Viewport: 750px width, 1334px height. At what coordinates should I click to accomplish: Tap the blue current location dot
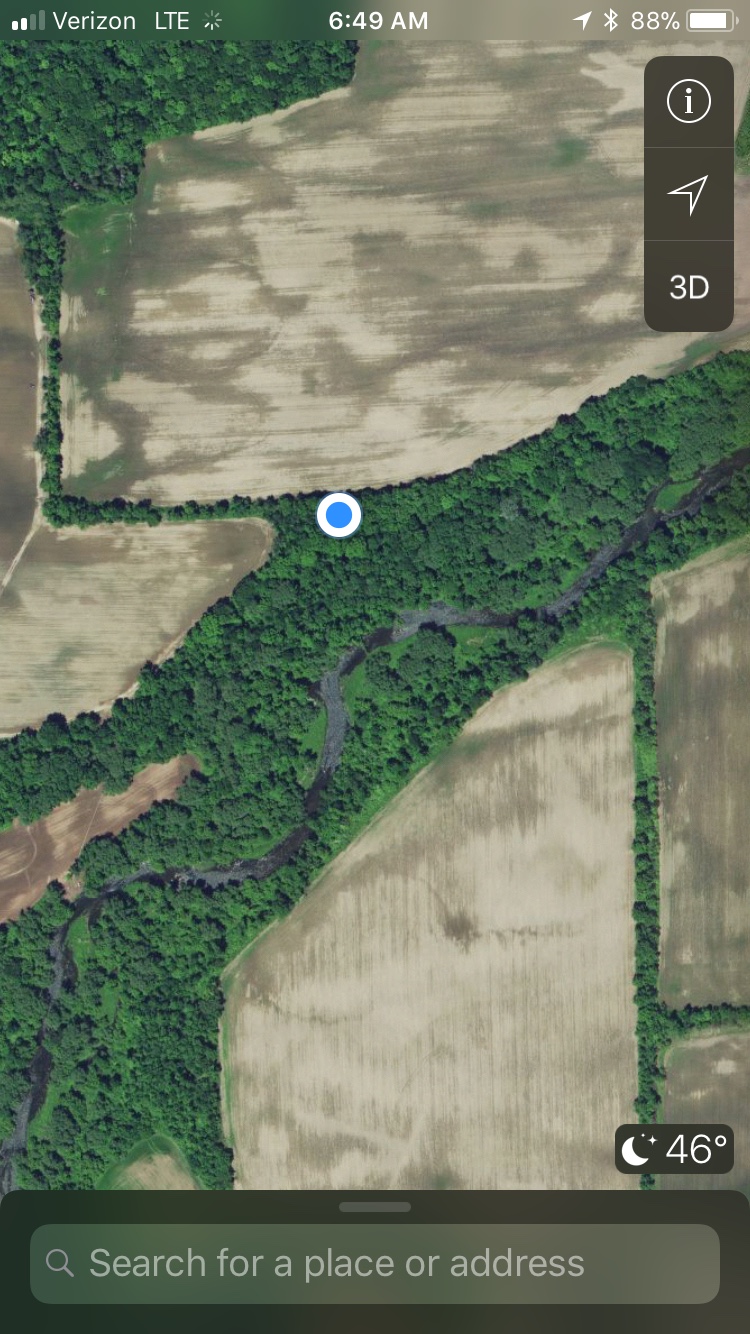[339, 515]
